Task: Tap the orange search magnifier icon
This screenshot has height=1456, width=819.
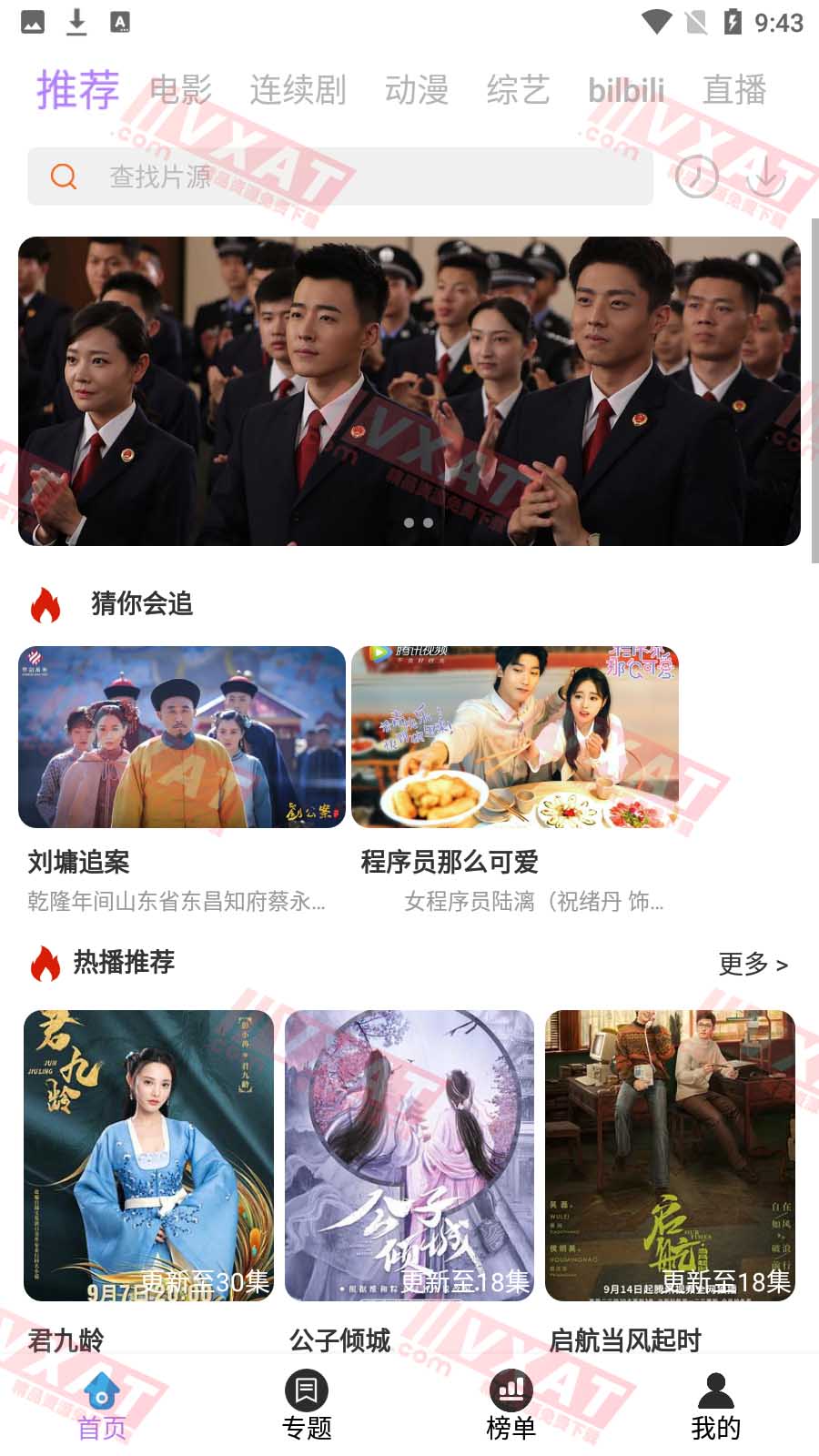Action: 62,177
